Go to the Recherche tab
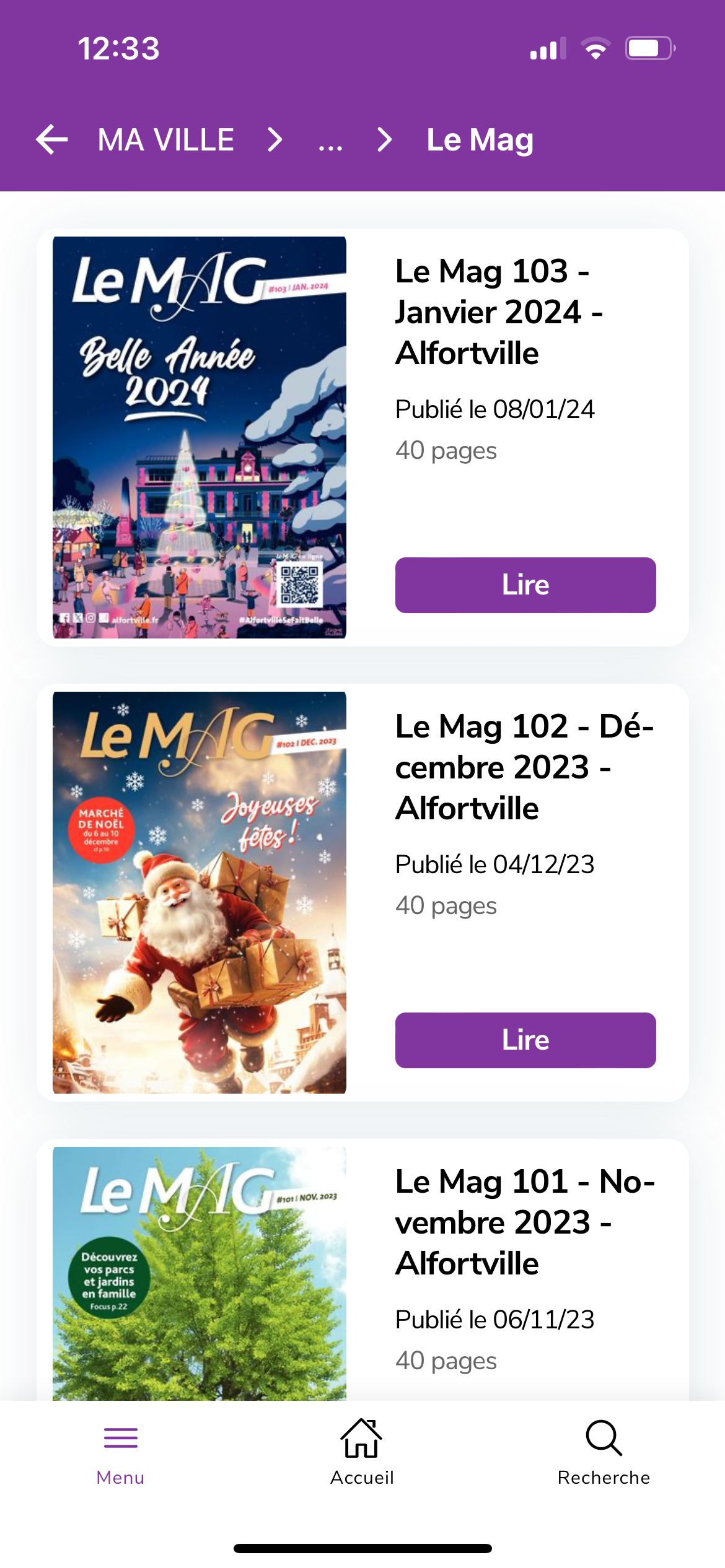This screenshot has width=725, height=1568. [604, 1452]
